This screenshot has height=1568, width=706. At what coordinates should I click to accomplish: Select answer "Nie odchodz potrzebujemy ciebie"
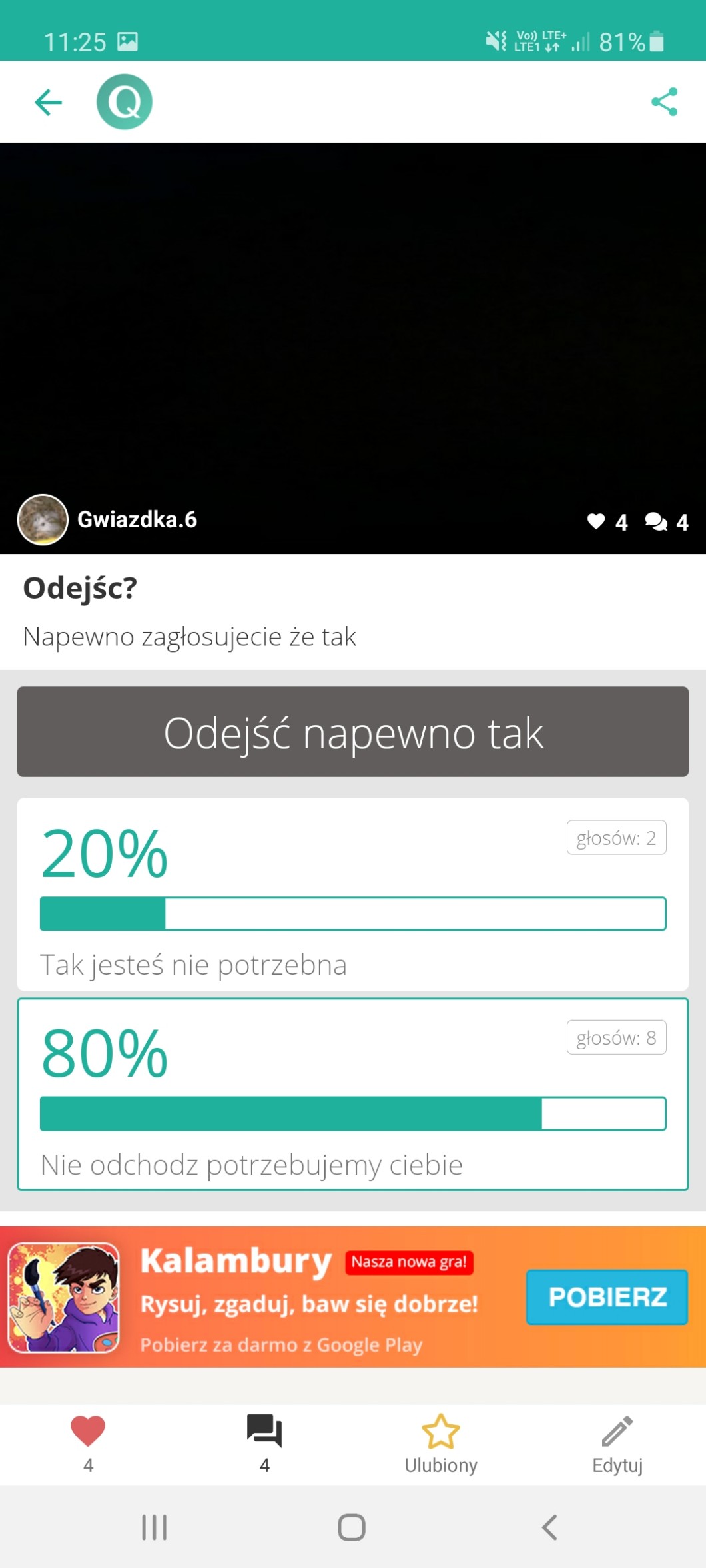click(352, 1094)
